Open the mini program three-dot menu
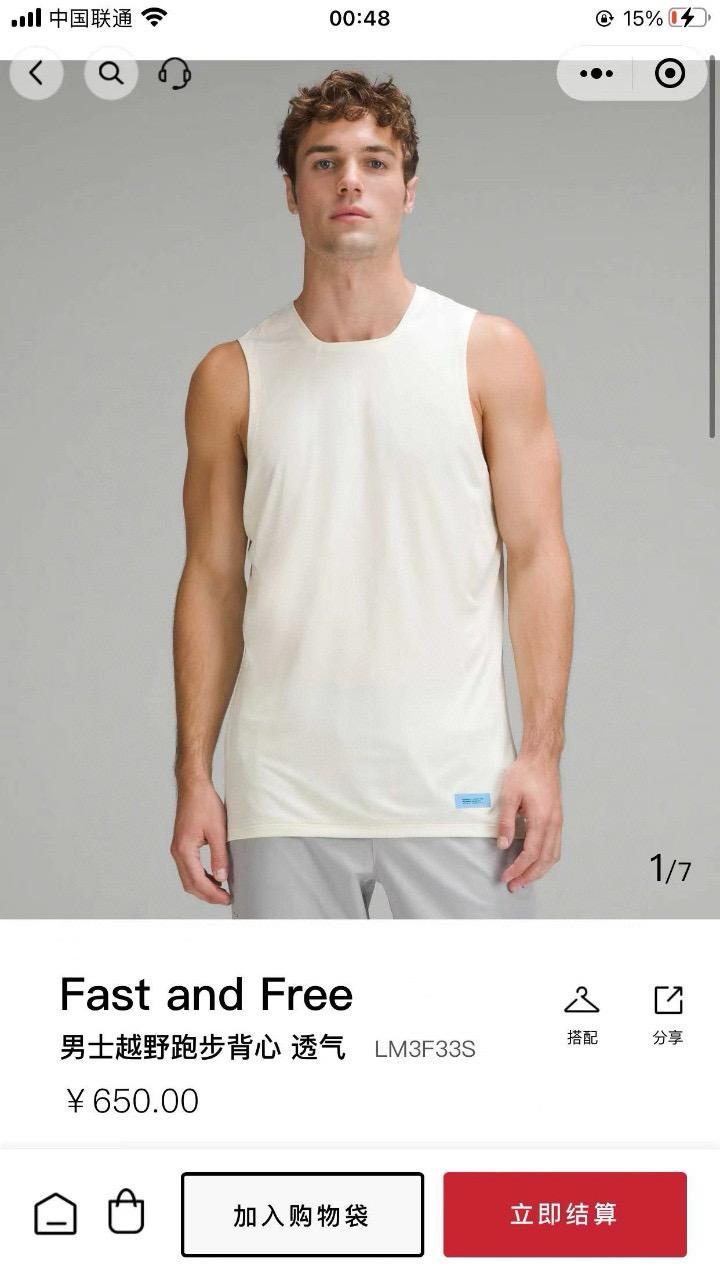 (x=597, y=74)
